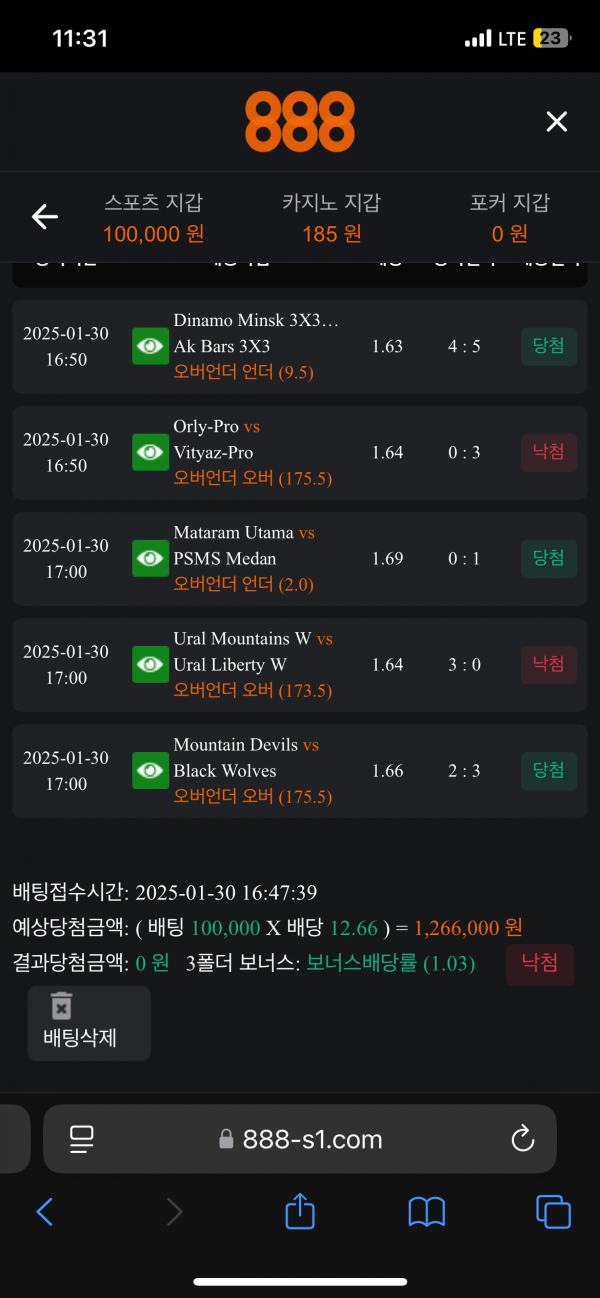This screenshot has height=1298, width=600.
Task: Tap the eye icon for Mountain Devils match
Action: [x=150, y=770]
